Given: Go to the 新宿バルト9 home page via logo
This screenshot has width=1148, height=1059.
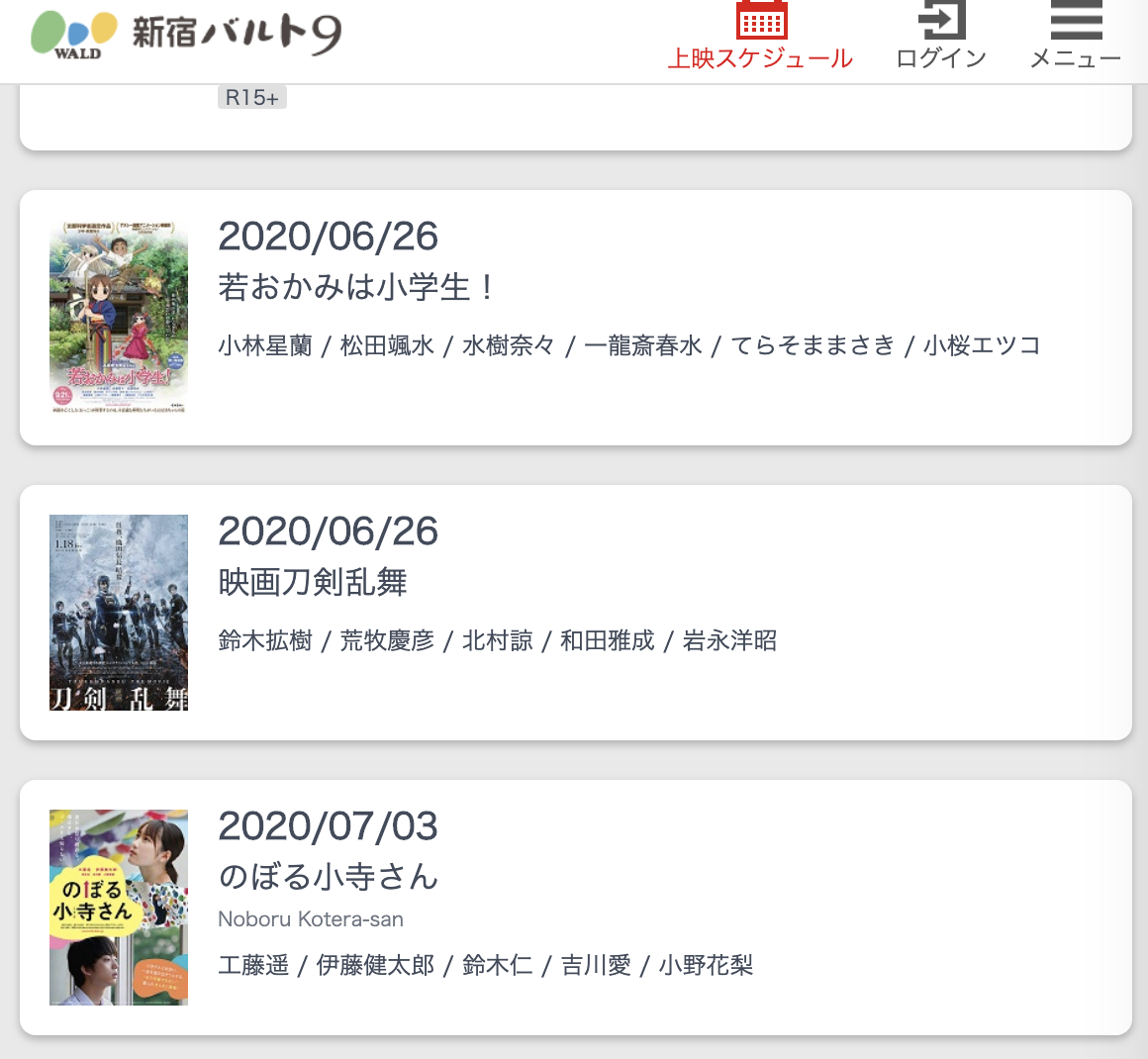Looking at the screenshot, I should click(x=186, y=34).
